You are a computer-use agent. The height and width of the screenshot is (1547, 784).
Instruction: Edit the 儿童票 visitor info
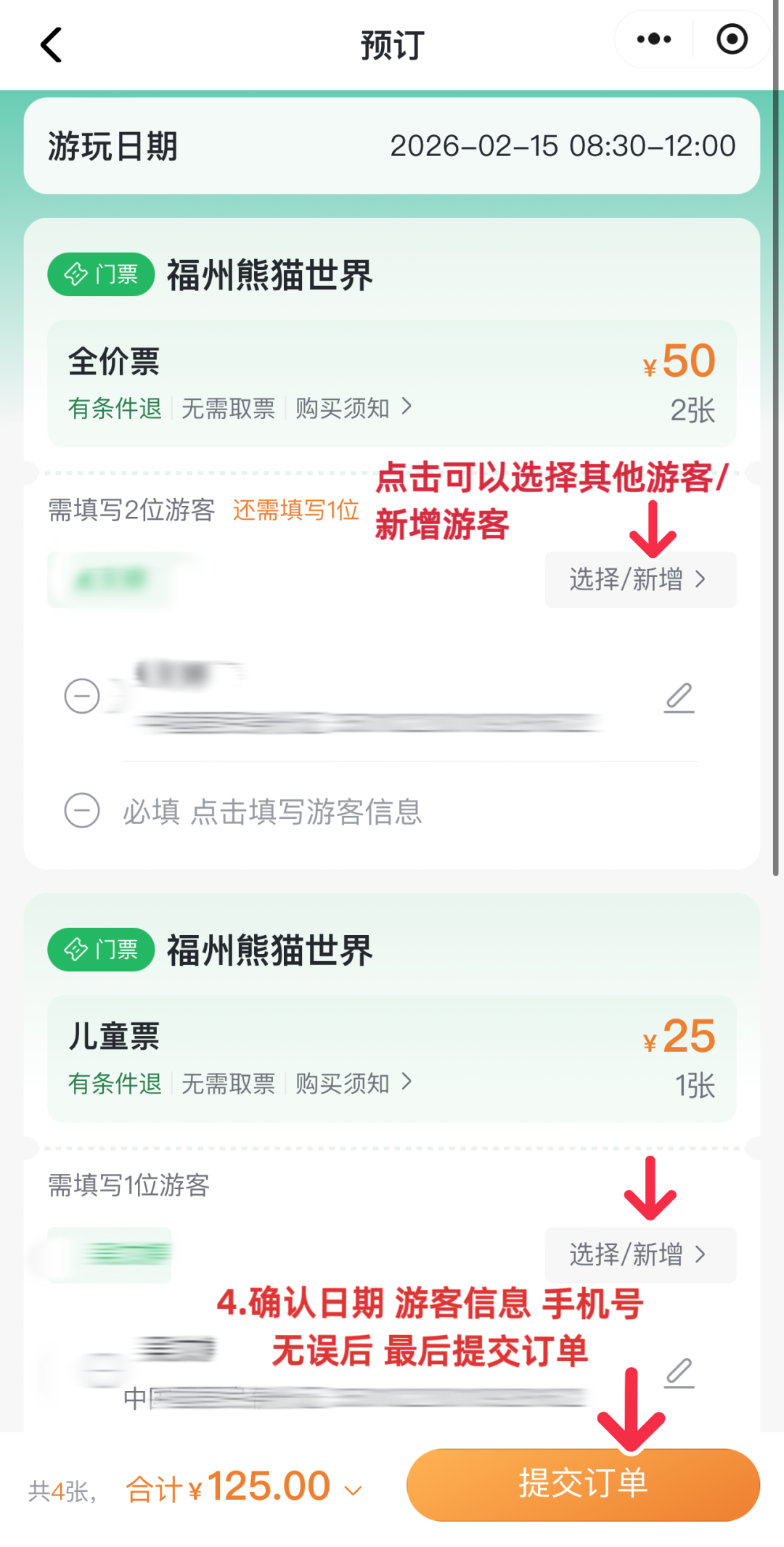coord(679,1372)
